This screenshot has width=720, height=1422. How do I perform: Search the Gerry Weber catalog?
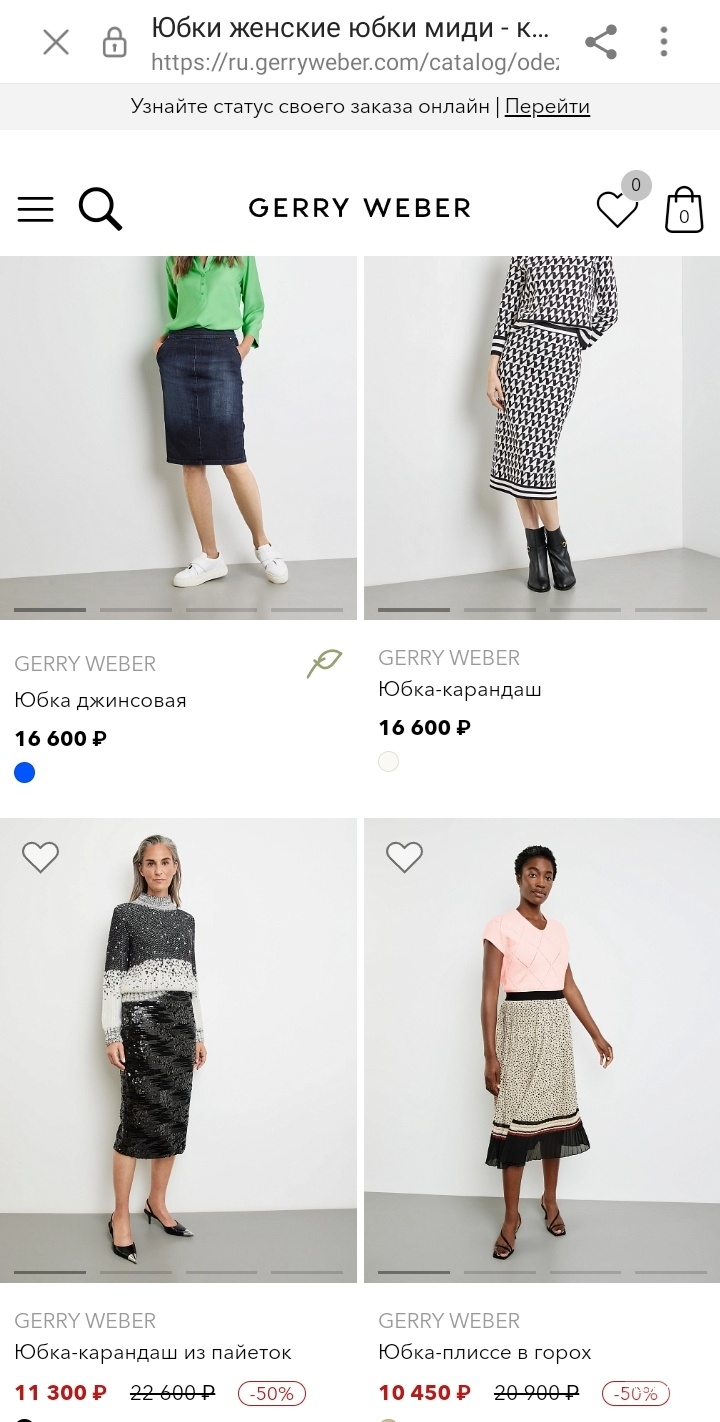pyautogui.click(x=100, y=209)
